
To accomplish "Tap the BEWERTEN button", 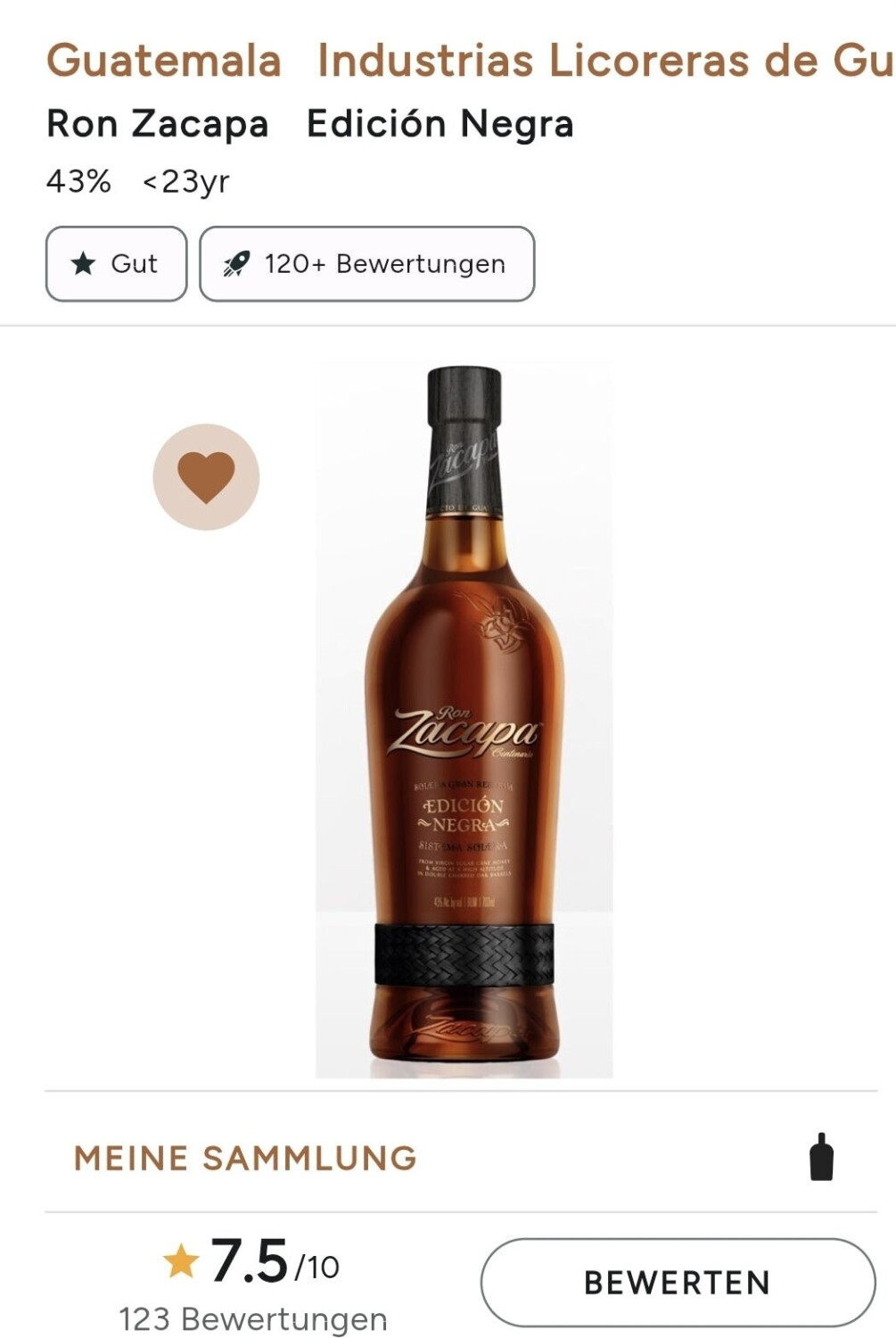I will pos(678,1282).
